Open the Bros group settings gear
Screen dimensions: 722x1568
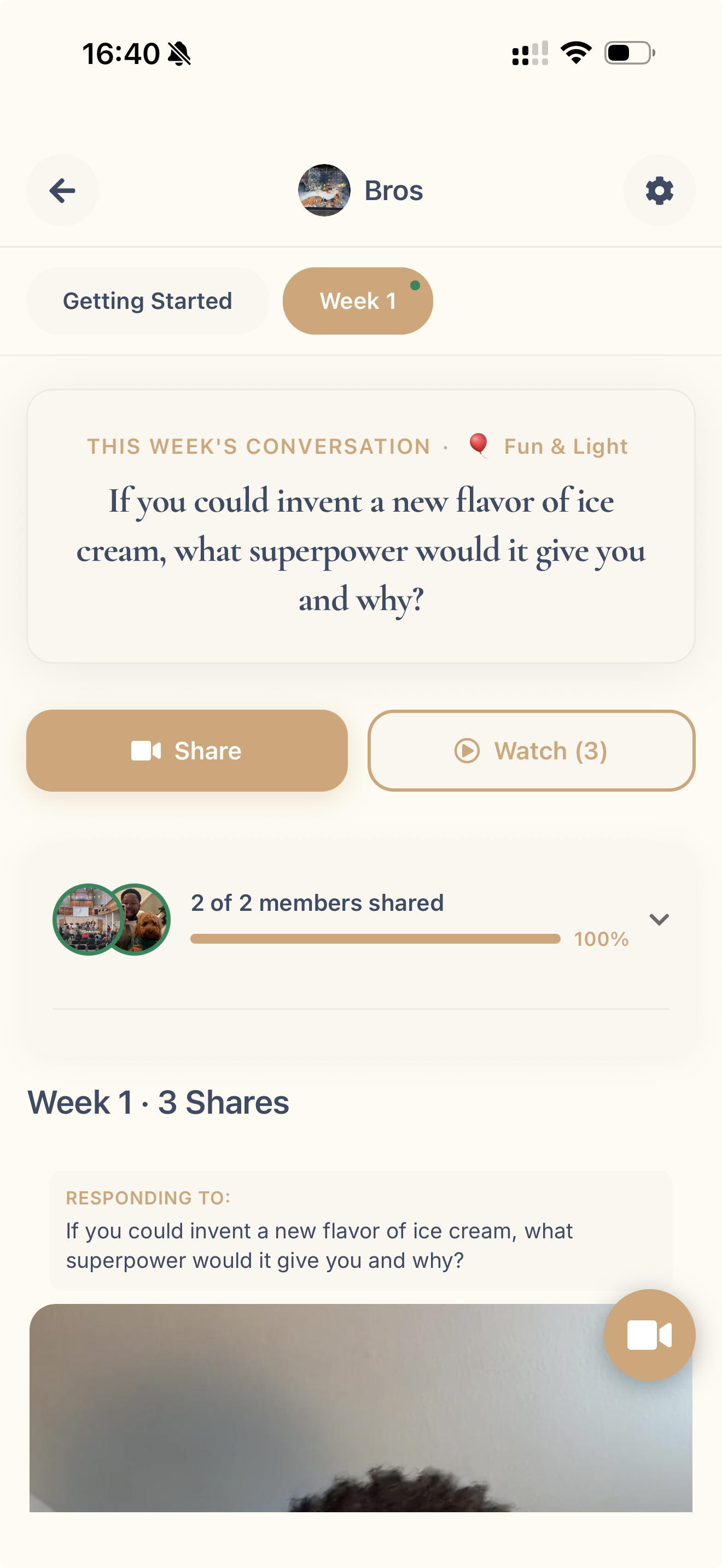659,190
